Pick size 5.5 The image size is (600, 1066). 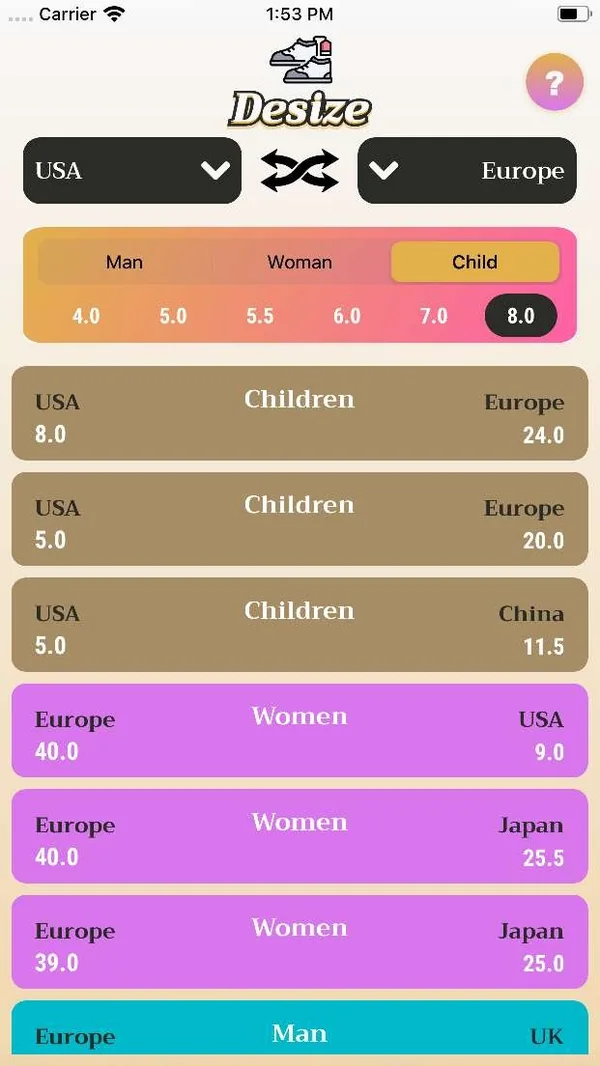click(260, 316)
